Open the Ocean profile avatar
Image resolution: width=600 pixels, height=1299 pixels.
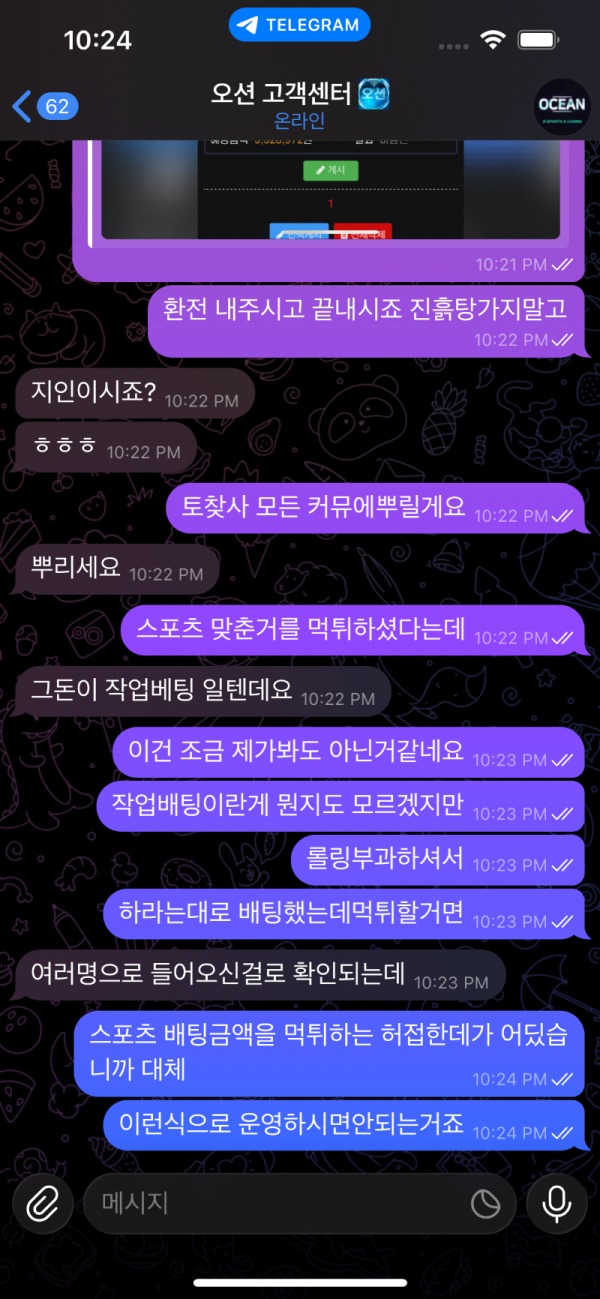pos(562,106)
